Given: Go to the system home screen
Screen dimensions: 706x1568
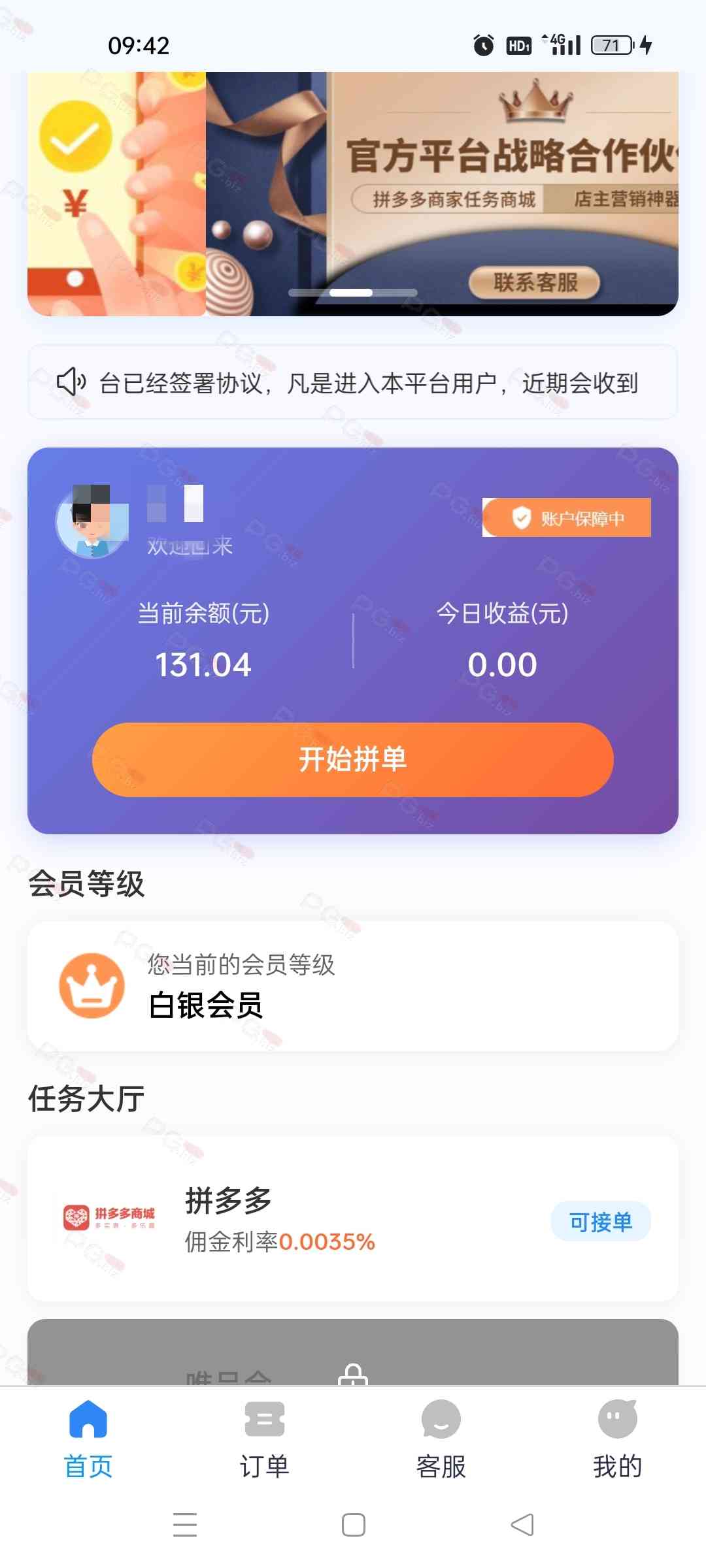Looking at the screenshot, I should [353, 1525].
